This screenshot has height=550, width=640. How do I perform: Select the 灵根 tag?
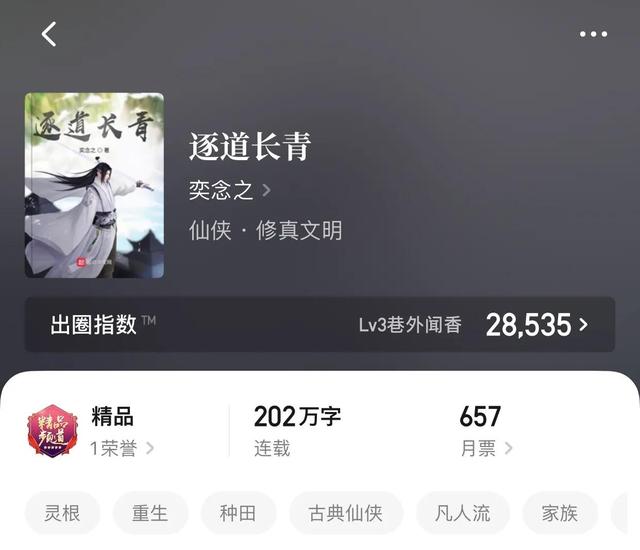tap(62, 513)
